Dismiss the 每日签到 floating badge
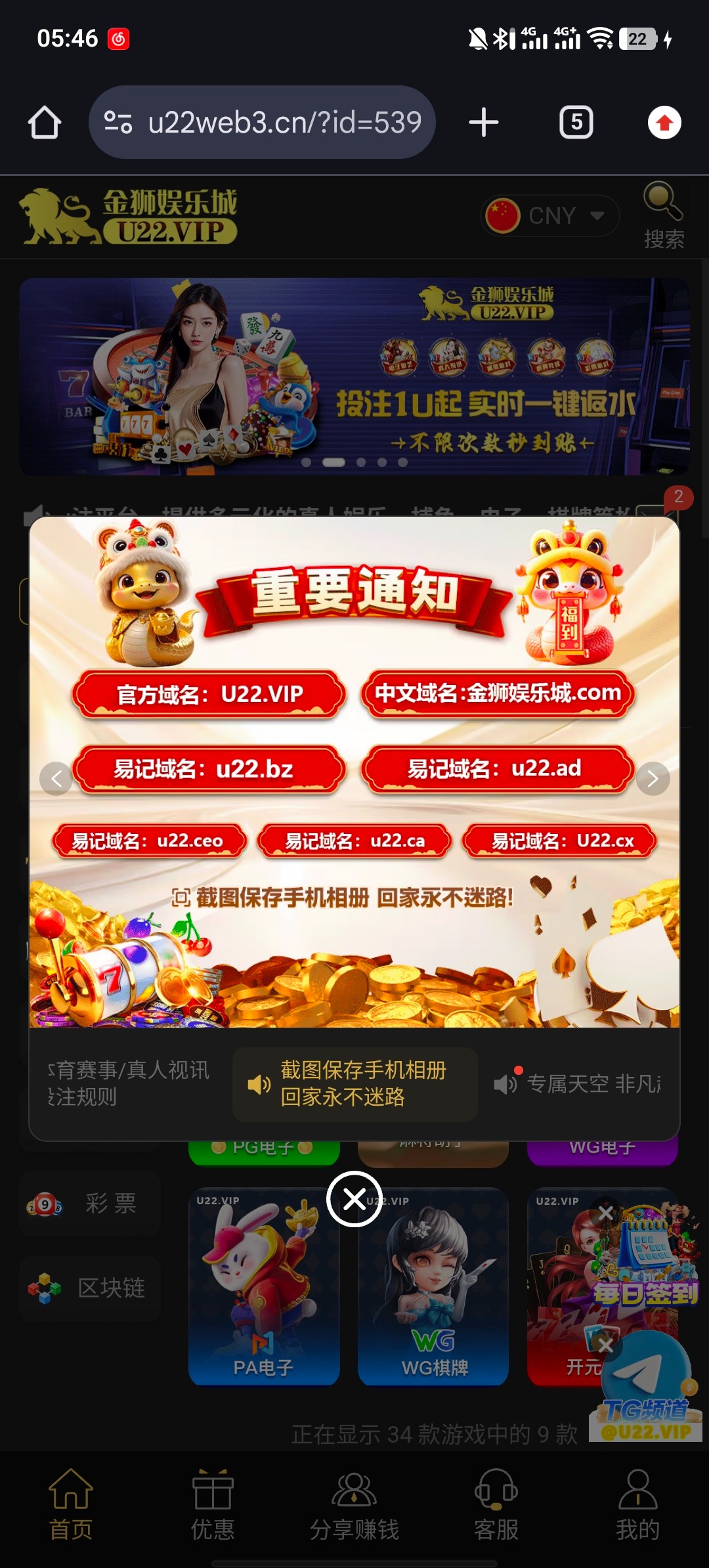This screenshot has width=709, height=1568. point(606,1213)
